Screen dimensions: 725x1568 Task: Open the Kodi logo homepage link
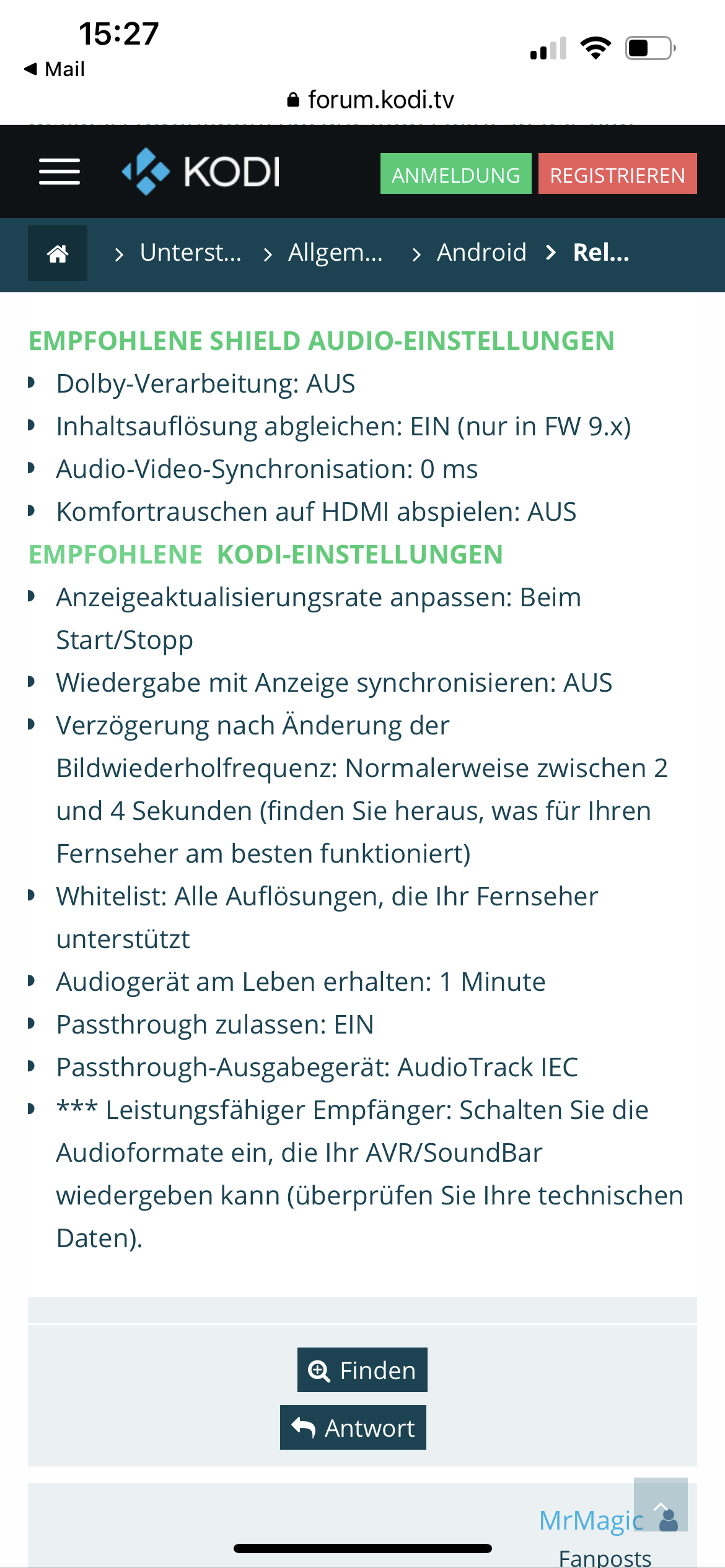(x=200, y=172)
